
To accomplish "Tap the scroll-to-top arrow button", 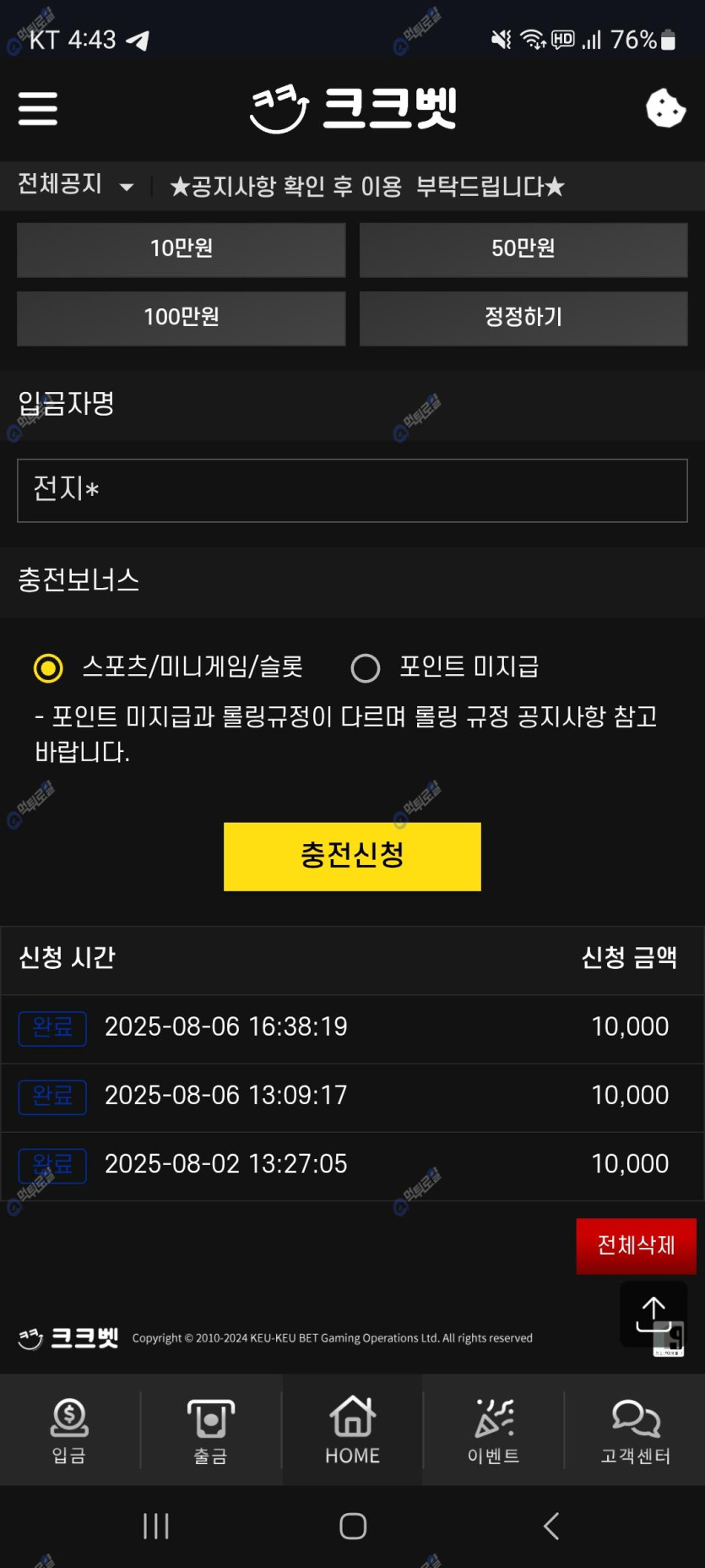I will pyautogui.click(x=653, y=1314).
